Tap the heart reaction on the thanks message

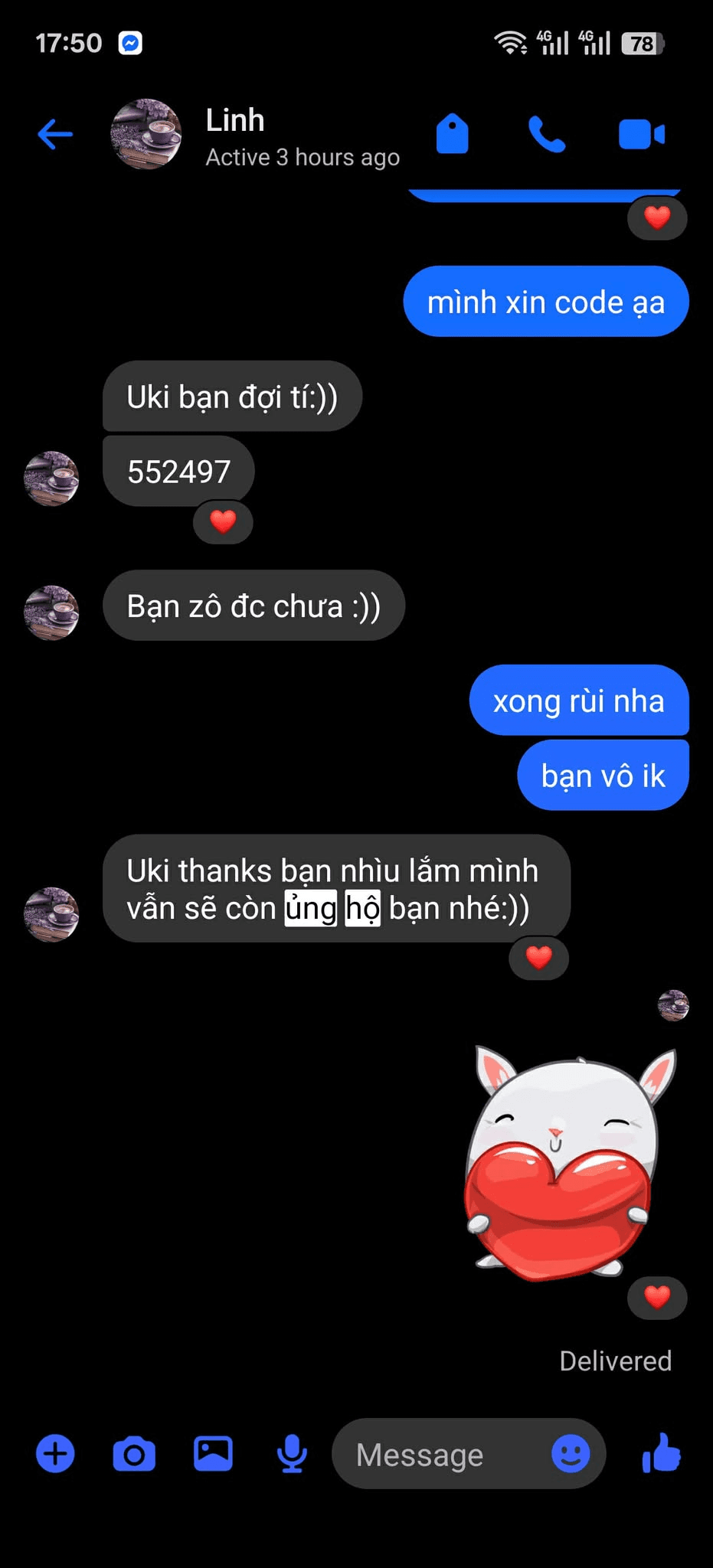[x=538, y=959]
